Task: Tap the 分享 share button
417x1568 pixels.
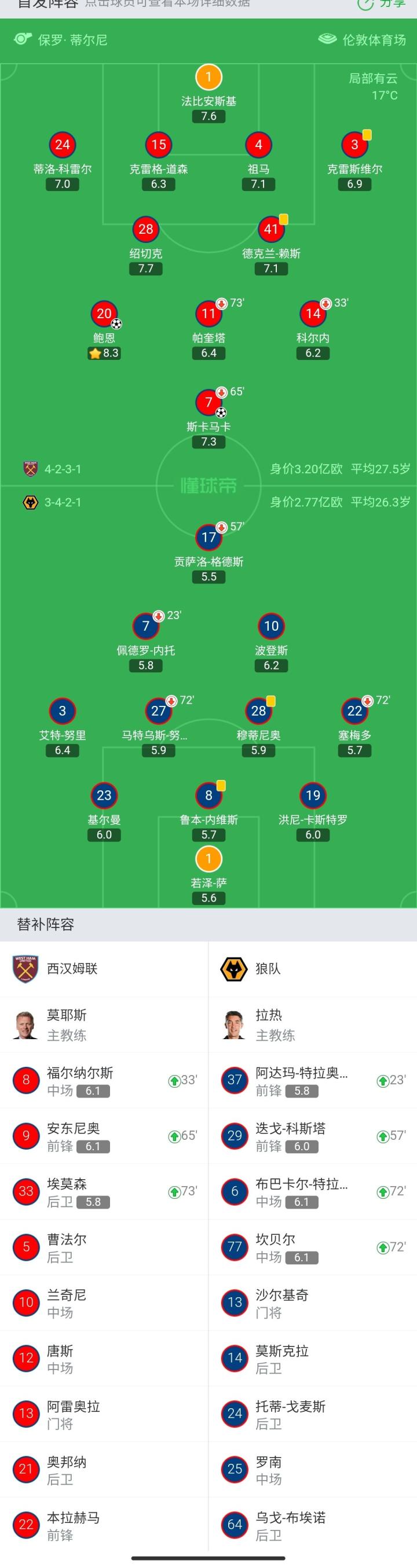Action: coord(383,5)
